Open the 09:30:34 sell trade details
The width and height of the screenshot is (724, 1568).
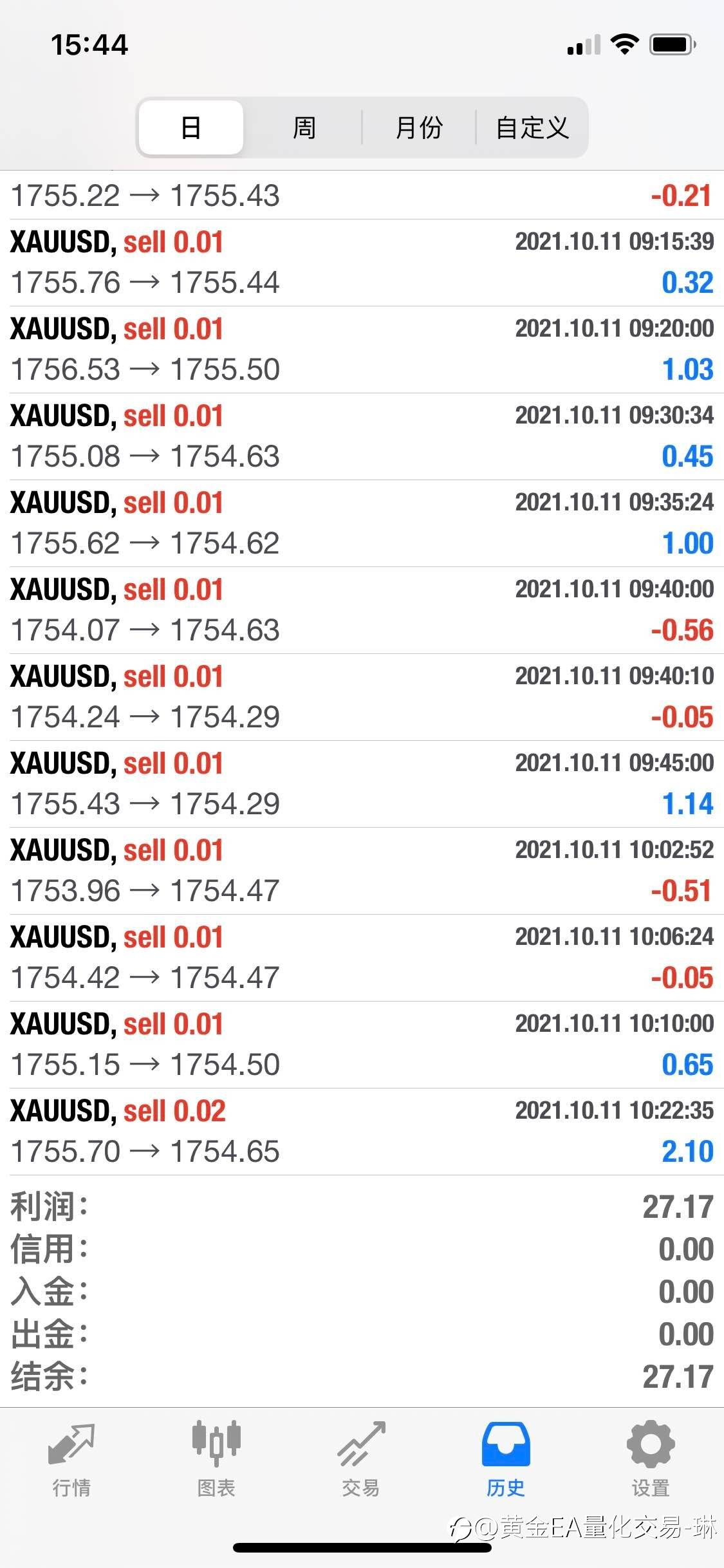click(x=362, y=436)
